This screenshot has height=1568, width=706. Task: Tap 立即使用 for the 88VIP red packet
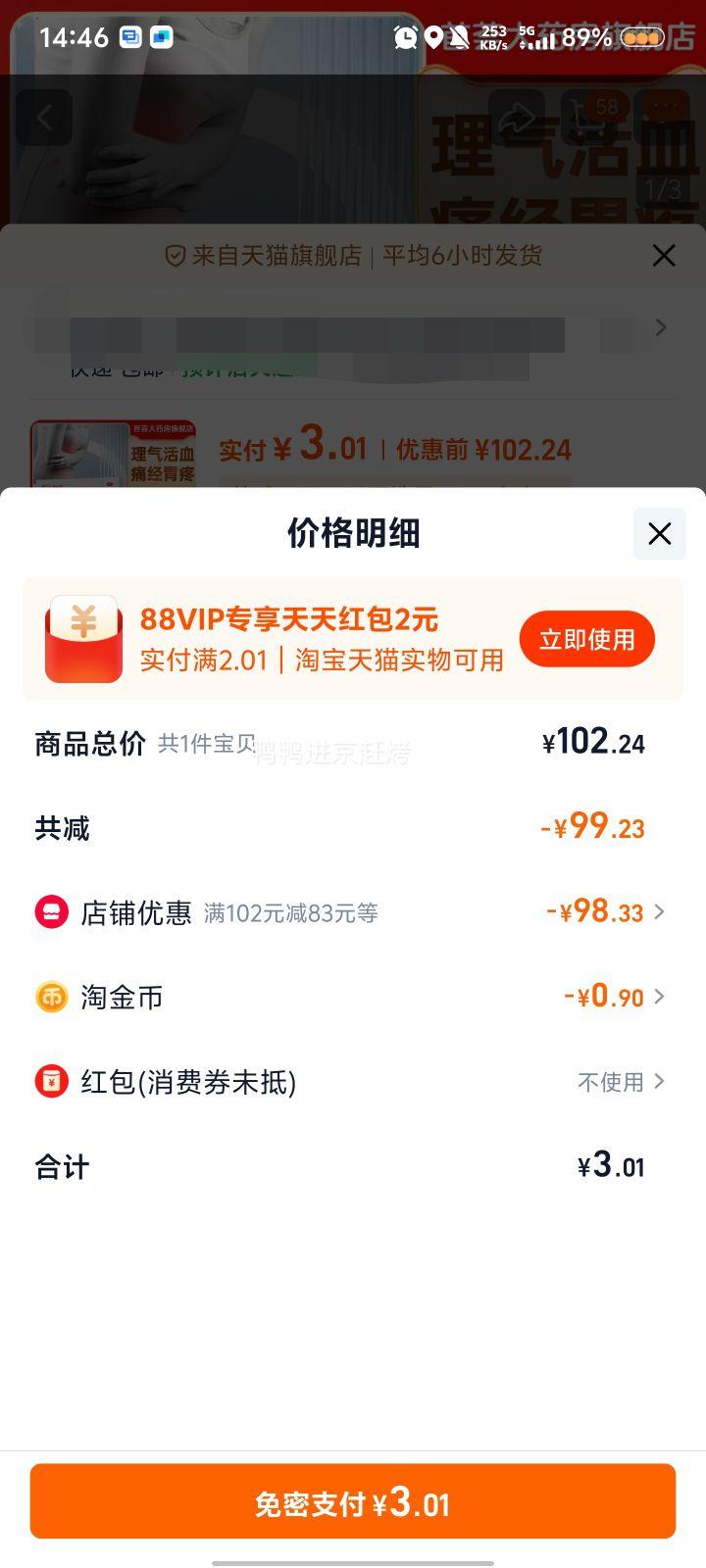(586, 639)
